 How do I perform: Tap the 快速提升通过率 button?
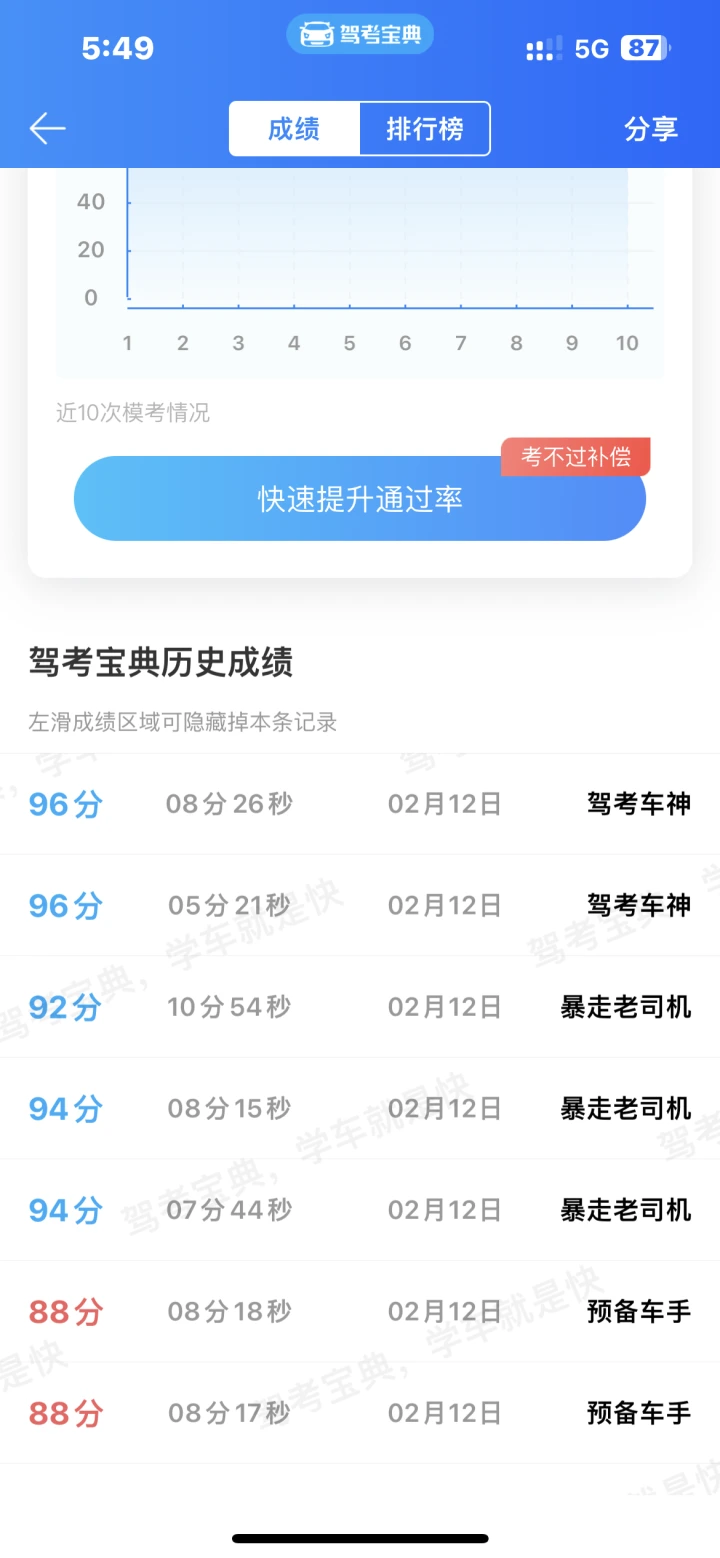(360, 499)
